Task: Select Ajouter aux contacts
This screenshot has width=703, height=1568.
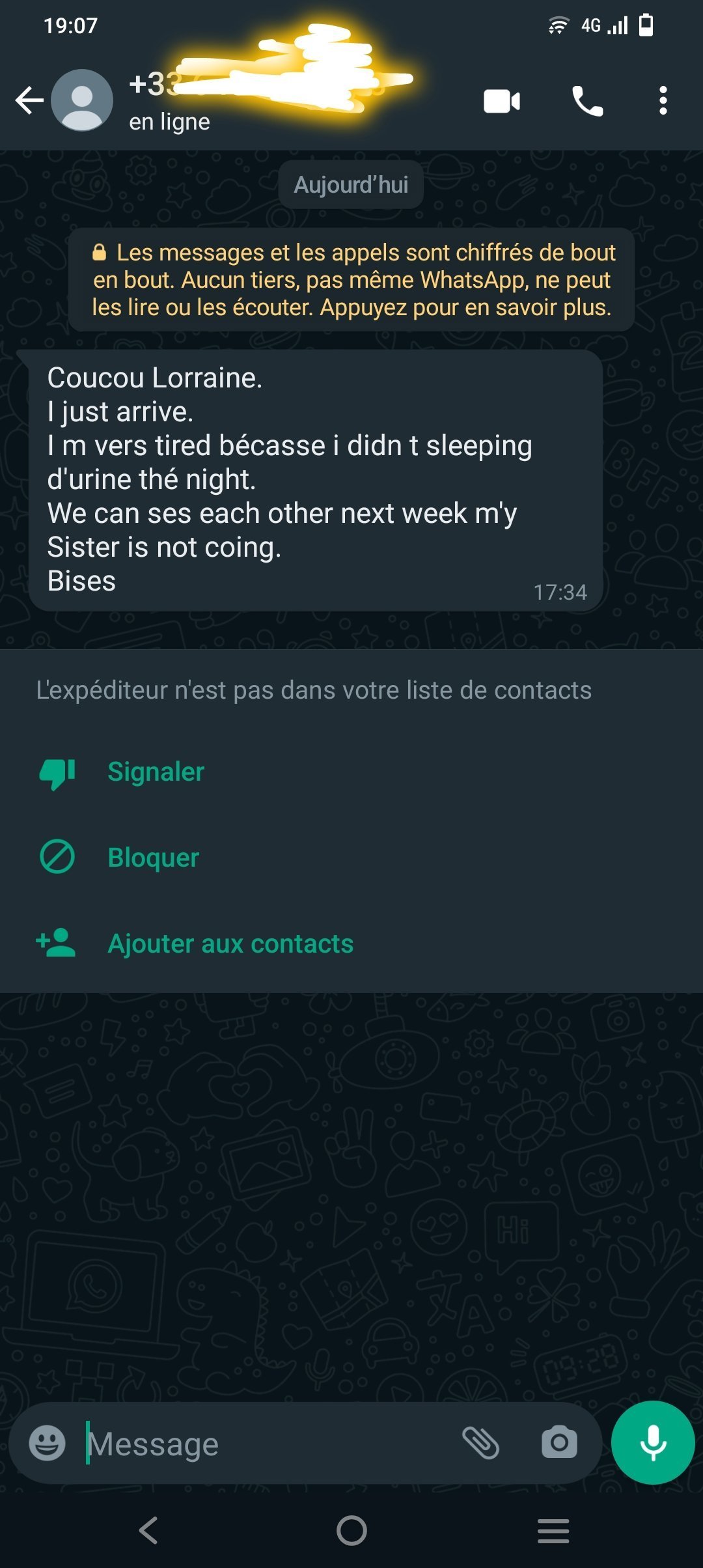Action: point(351,944)
